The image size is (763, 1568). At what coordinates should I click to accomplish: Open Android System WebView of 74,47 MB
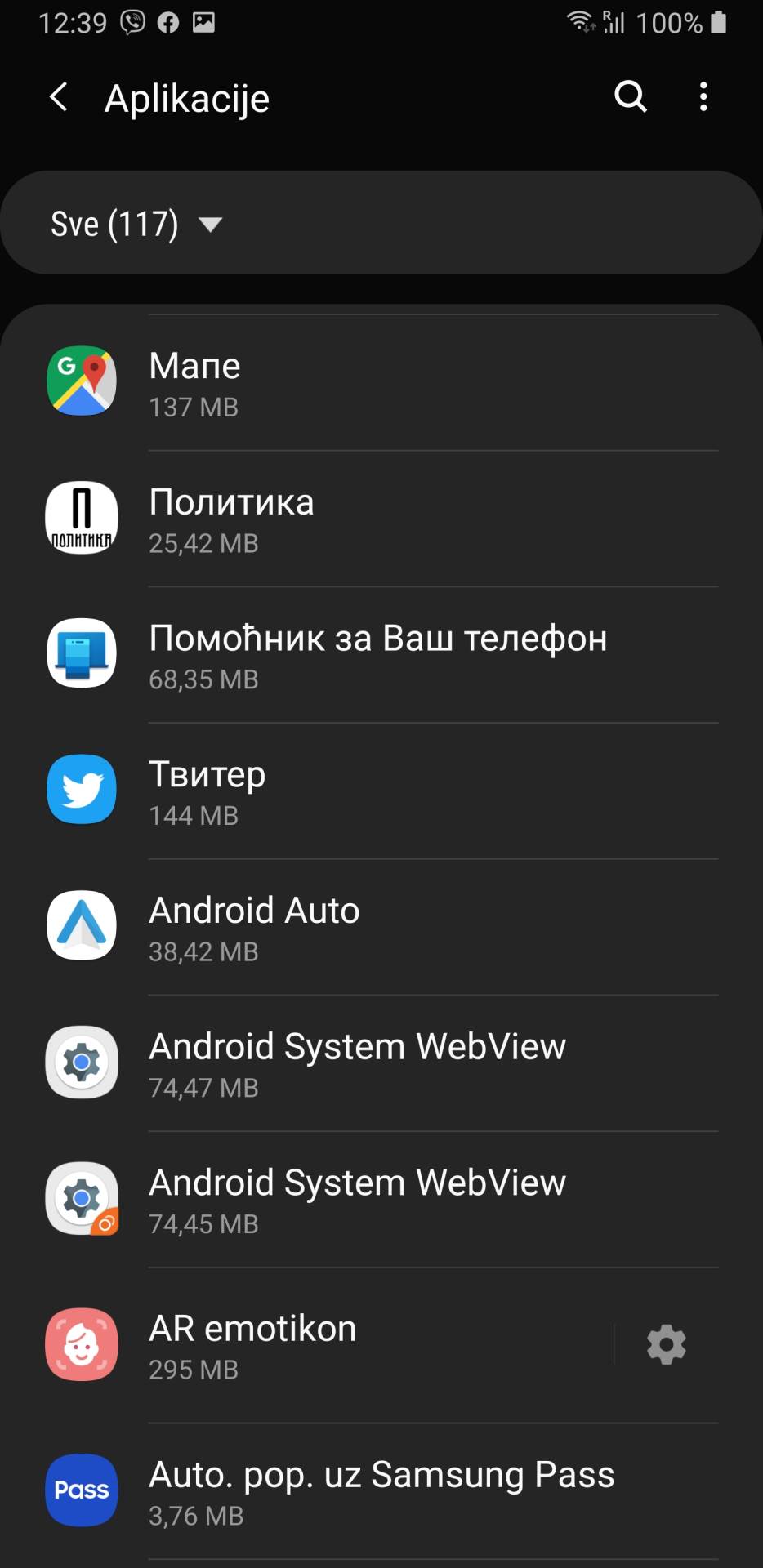point(381,1063)
